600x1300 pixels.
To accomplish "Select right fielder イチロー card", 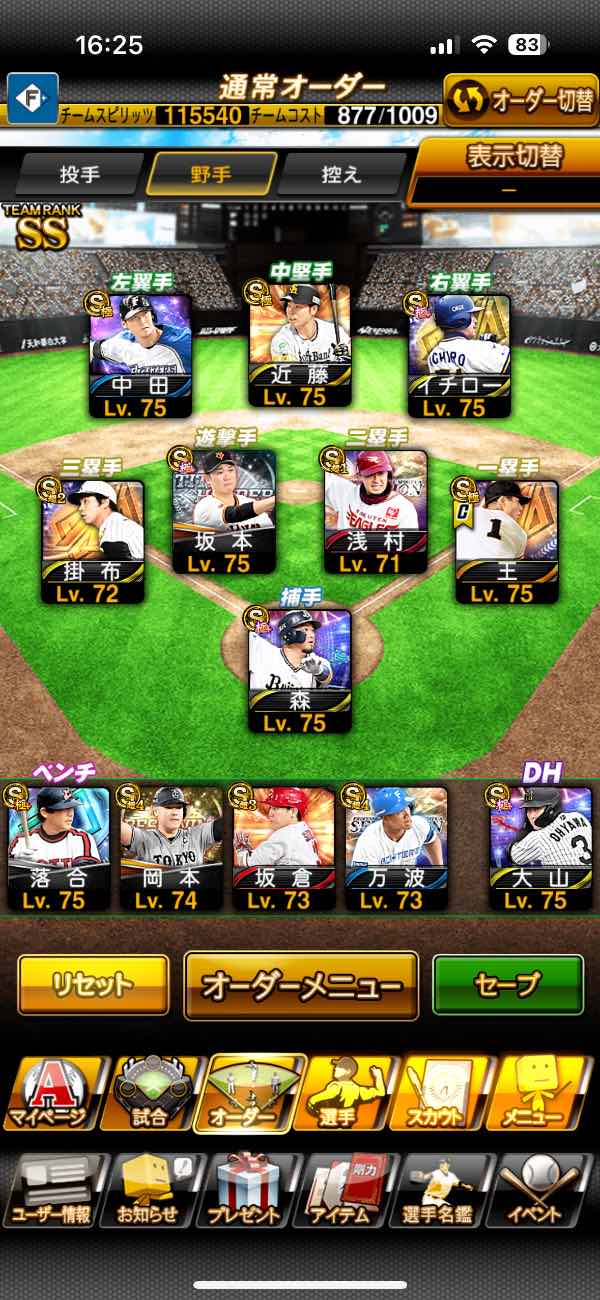I will (x=458, y=357).
